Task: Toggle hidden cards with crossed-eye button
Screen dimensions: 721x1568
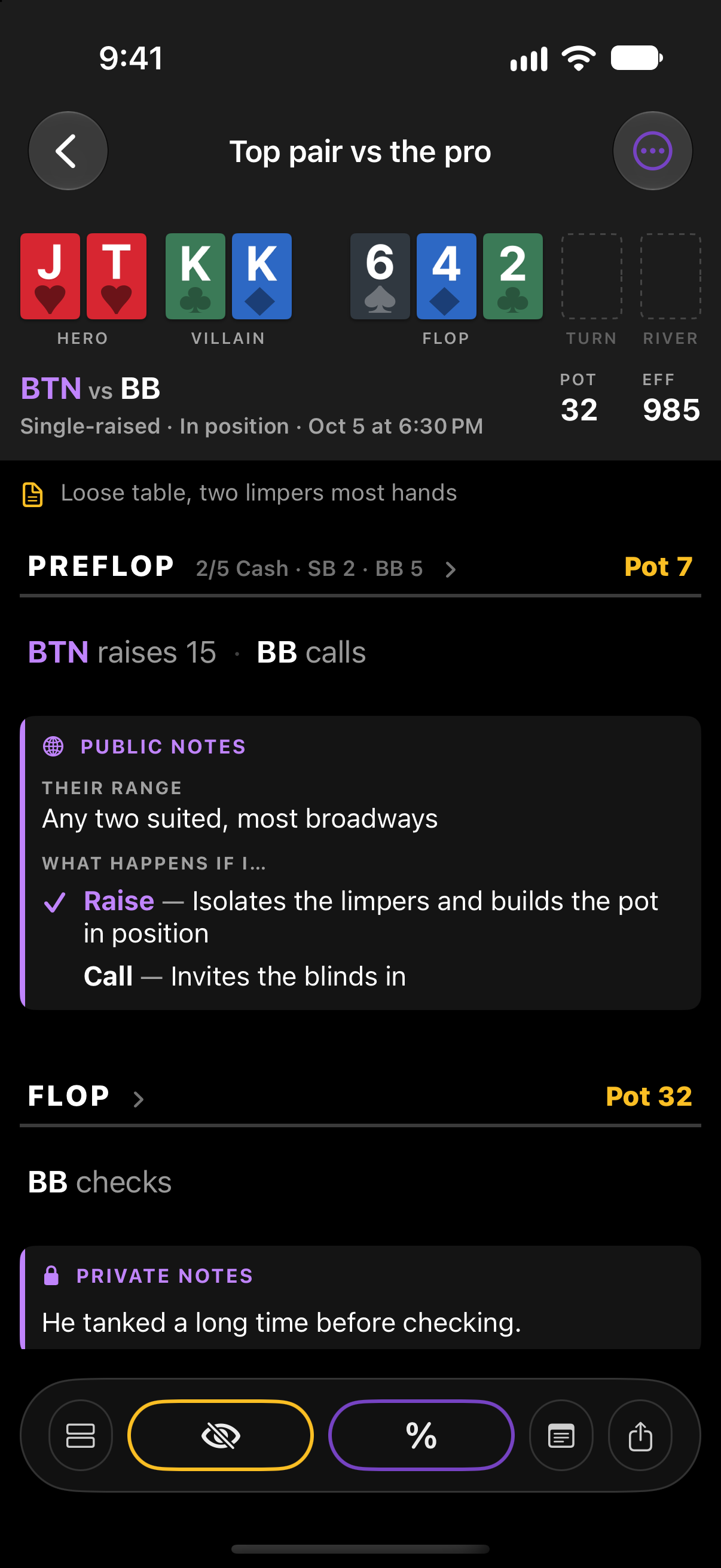Action: click(220, 1435)
